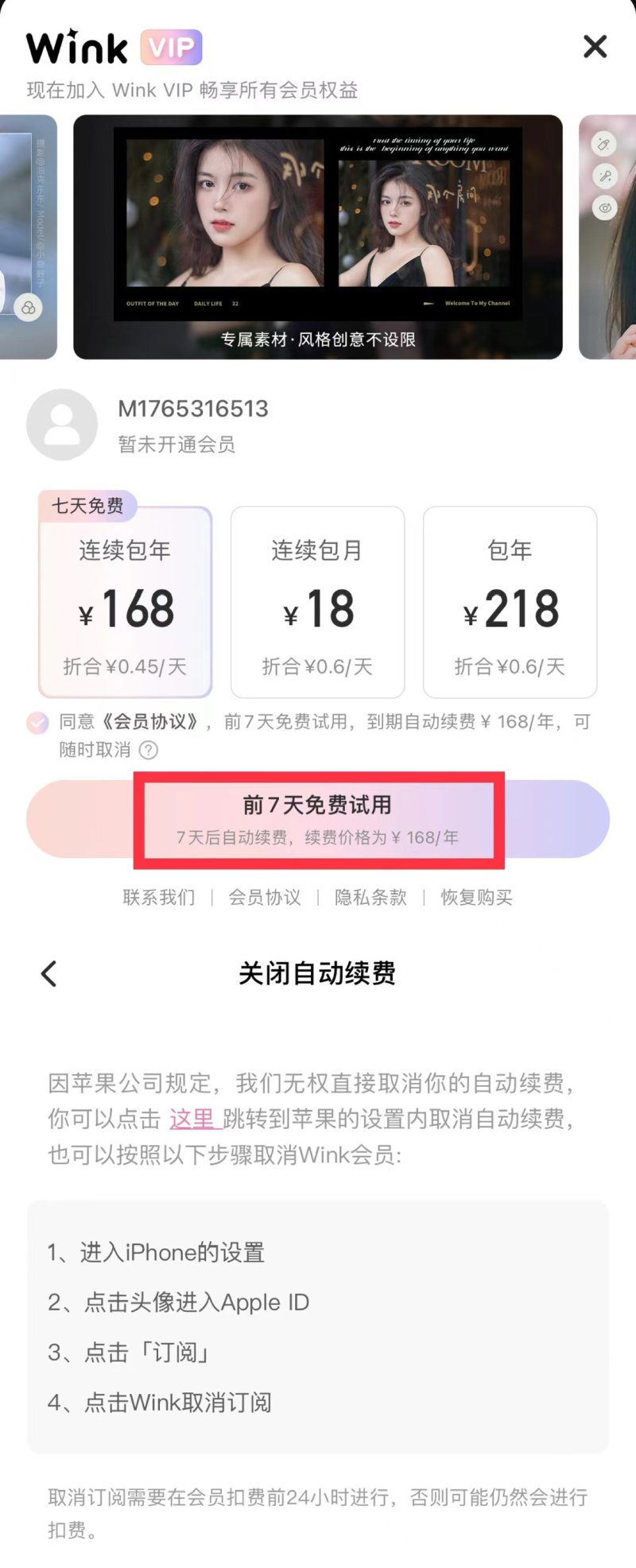View 会员协议 in the footer links
Screen dimensions: 636x1568
[265, 898]
